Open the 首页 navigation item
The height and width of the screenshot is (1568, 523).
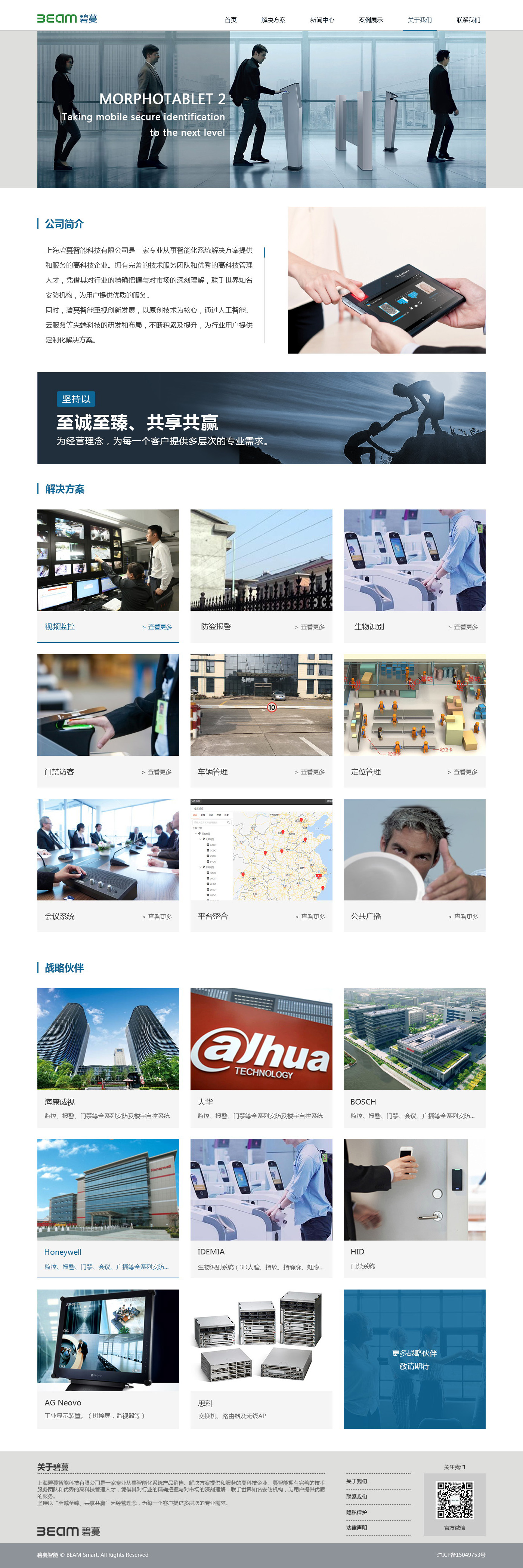[230, 20]
